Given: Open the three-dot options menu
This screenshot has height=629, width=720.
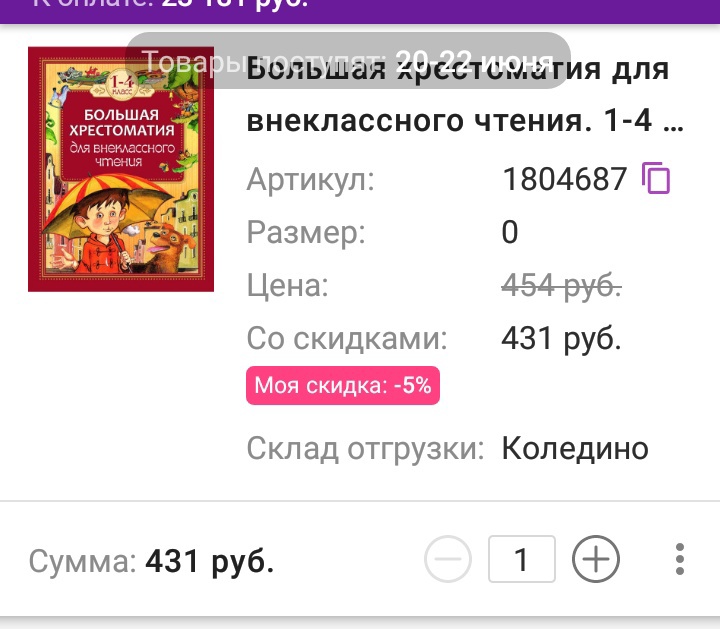Looking at the screenshot, I should coord(680,560).
